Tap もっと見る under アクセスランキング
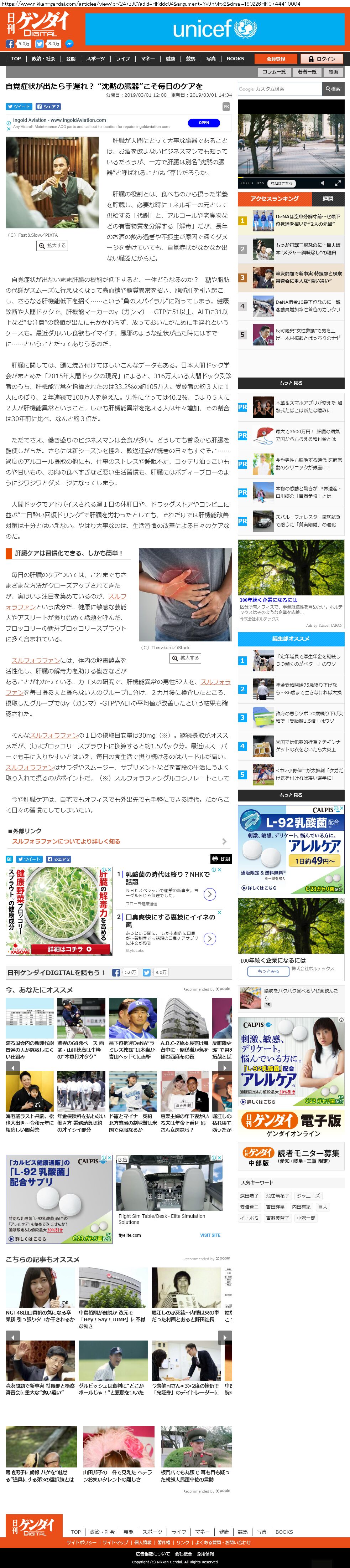The width and height of the screenshot is (350, 1568). coord(291,383)
